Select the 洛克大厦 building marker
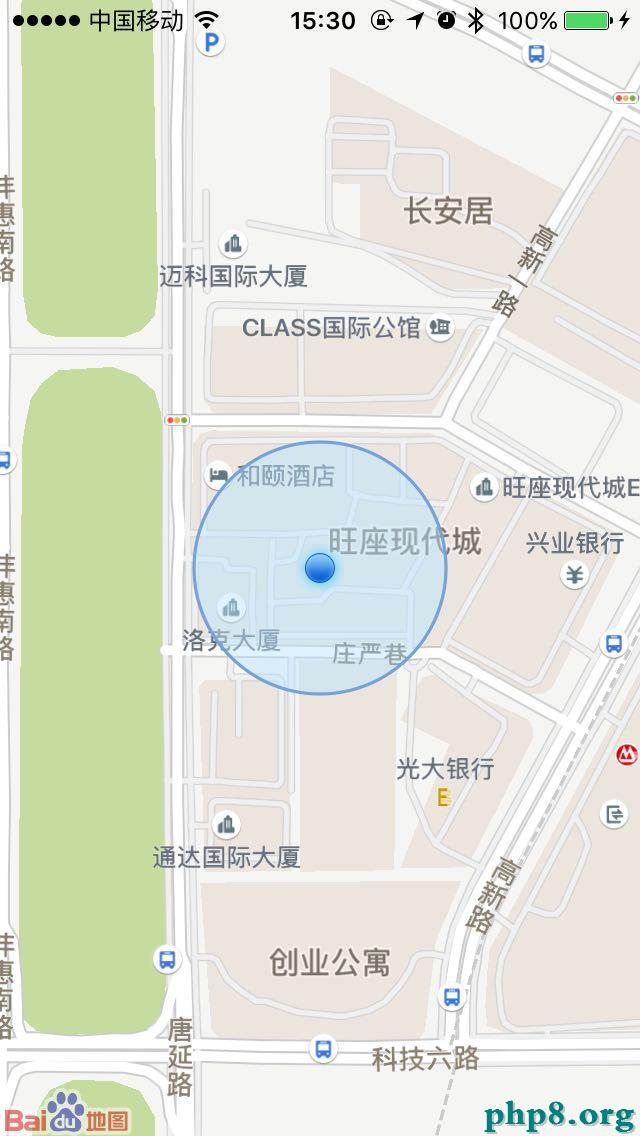The width and height of the screenshot is (640, 1136). pos(231,607)
